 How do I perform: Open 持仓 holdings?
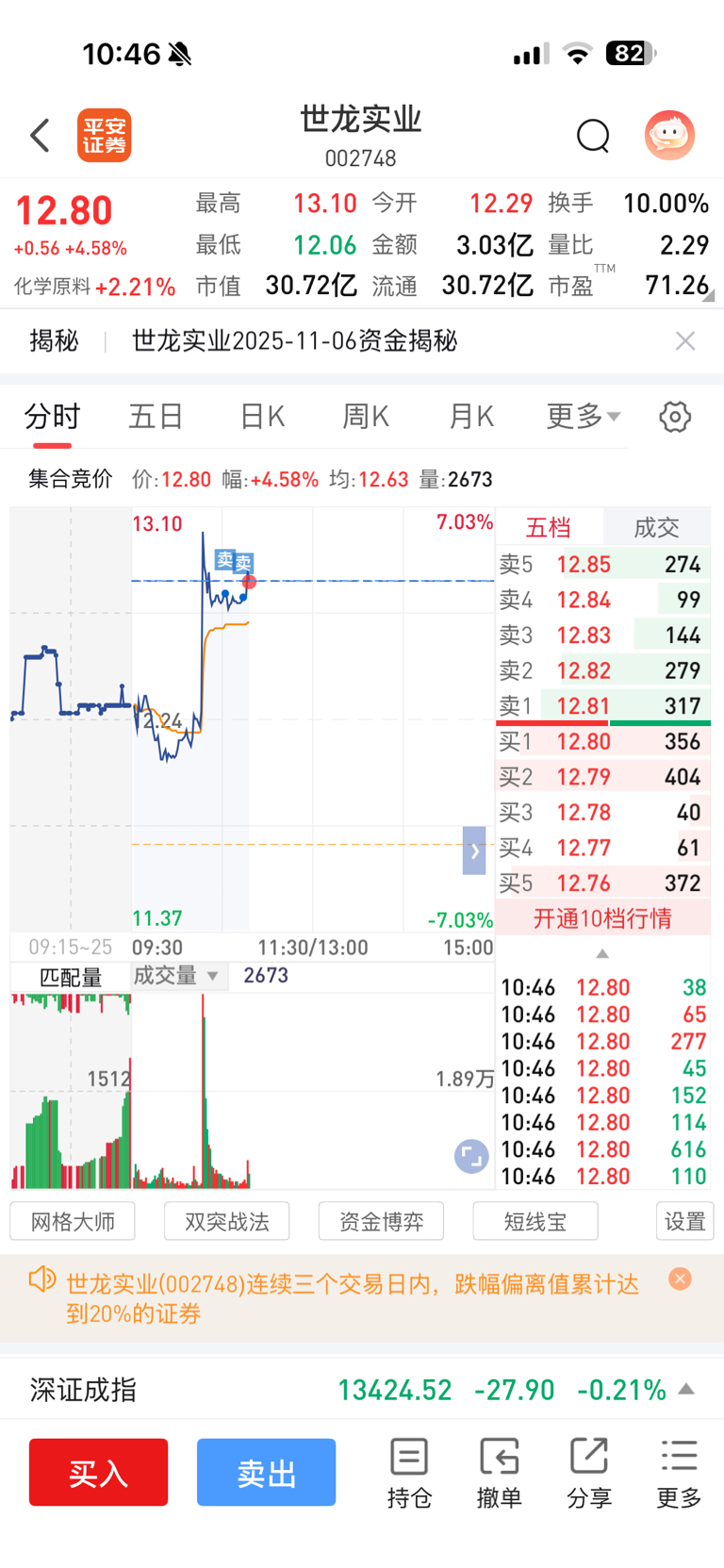point(409,1473)
